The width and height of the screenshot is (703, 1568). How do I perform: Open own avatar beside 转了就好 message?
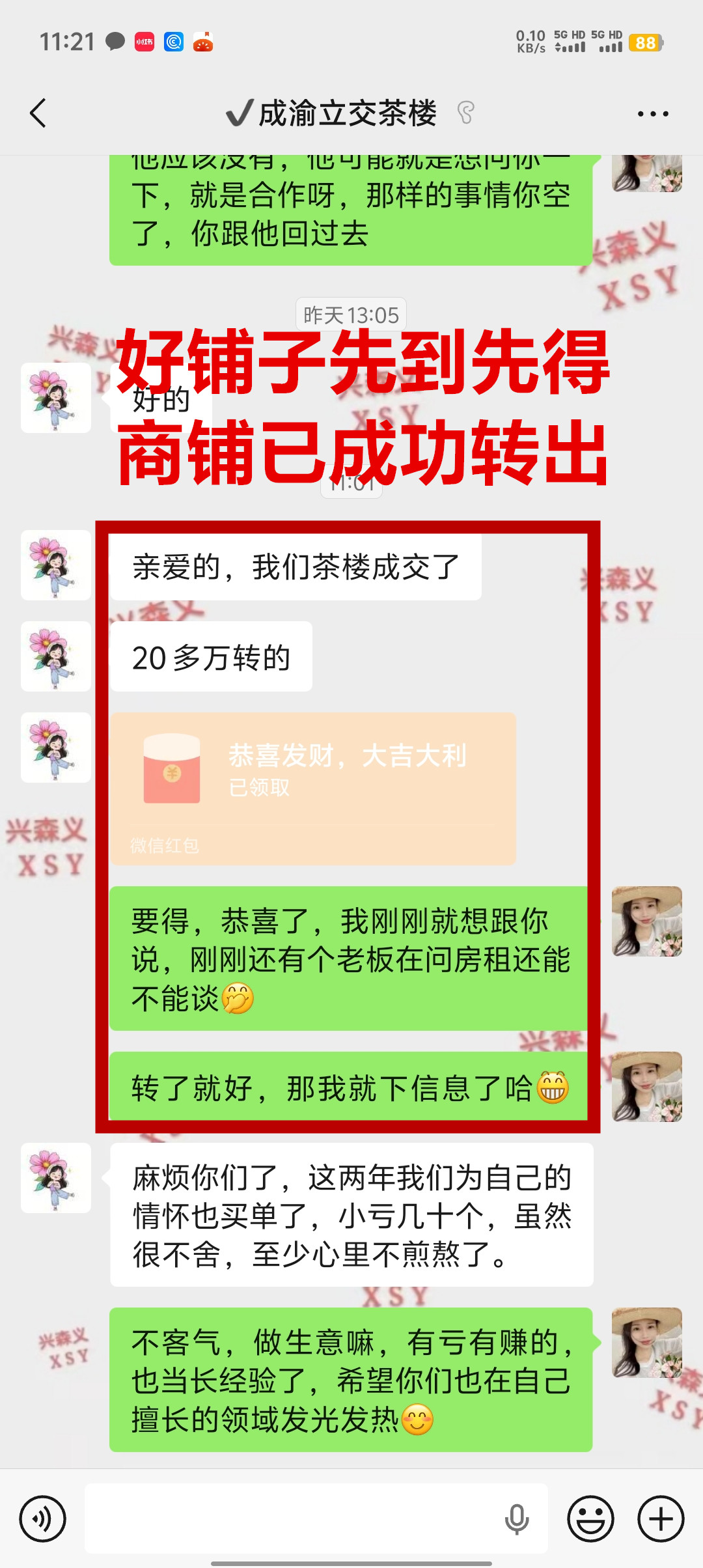[646, 1086]
